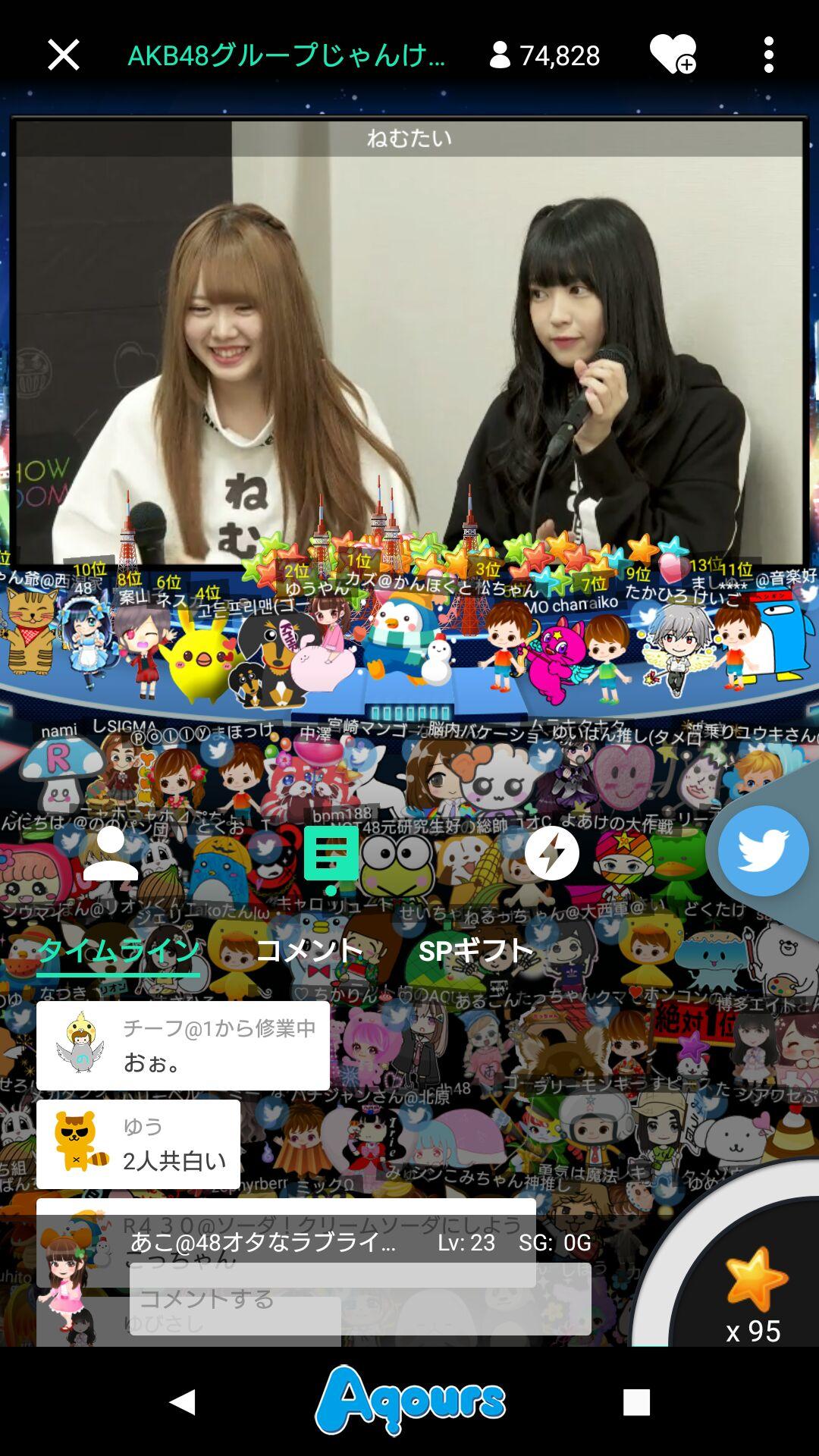Tap the system back button
The image size is (819, 1456).
(x=182, y=1401)
